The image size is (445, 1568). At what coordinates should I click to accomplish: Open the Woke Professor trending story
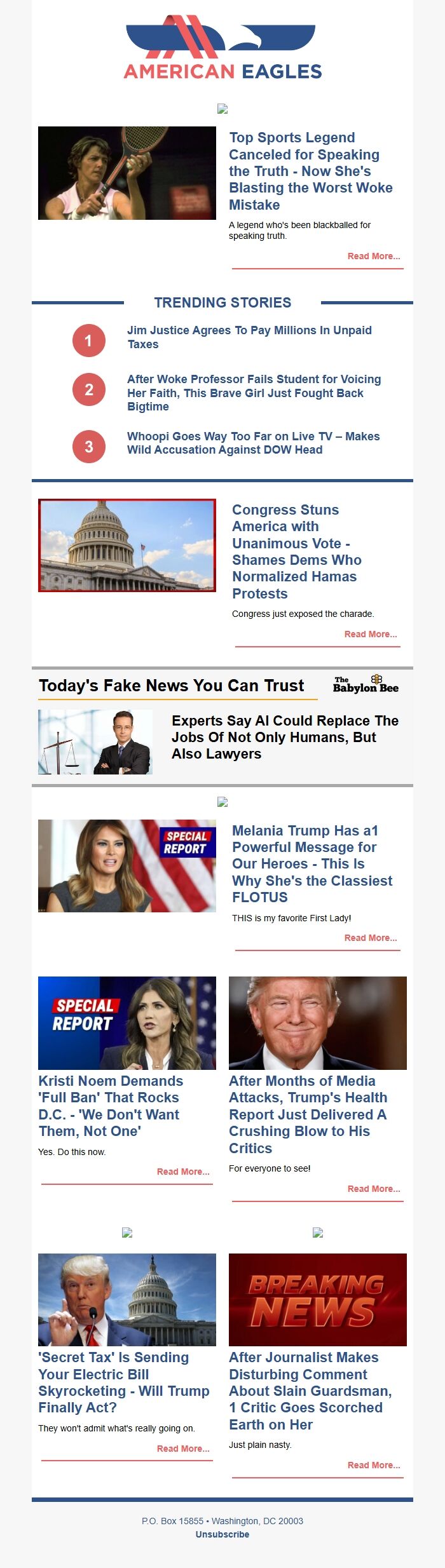pos(254,393)
